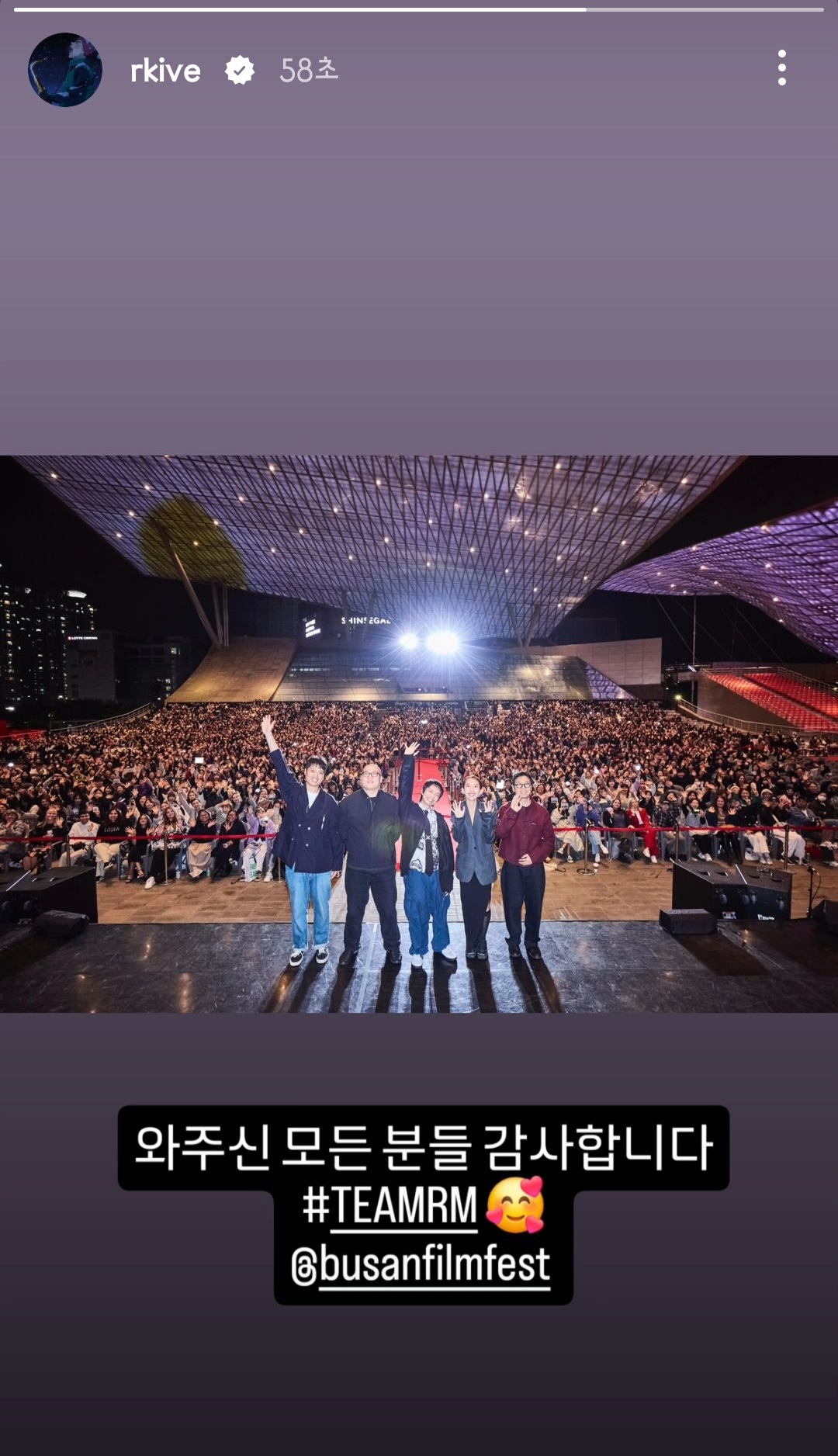Open the three-dot story options menu
The height and width of the screenshot is (1456, 838).
pyautogui.click(x=781, y=68)
